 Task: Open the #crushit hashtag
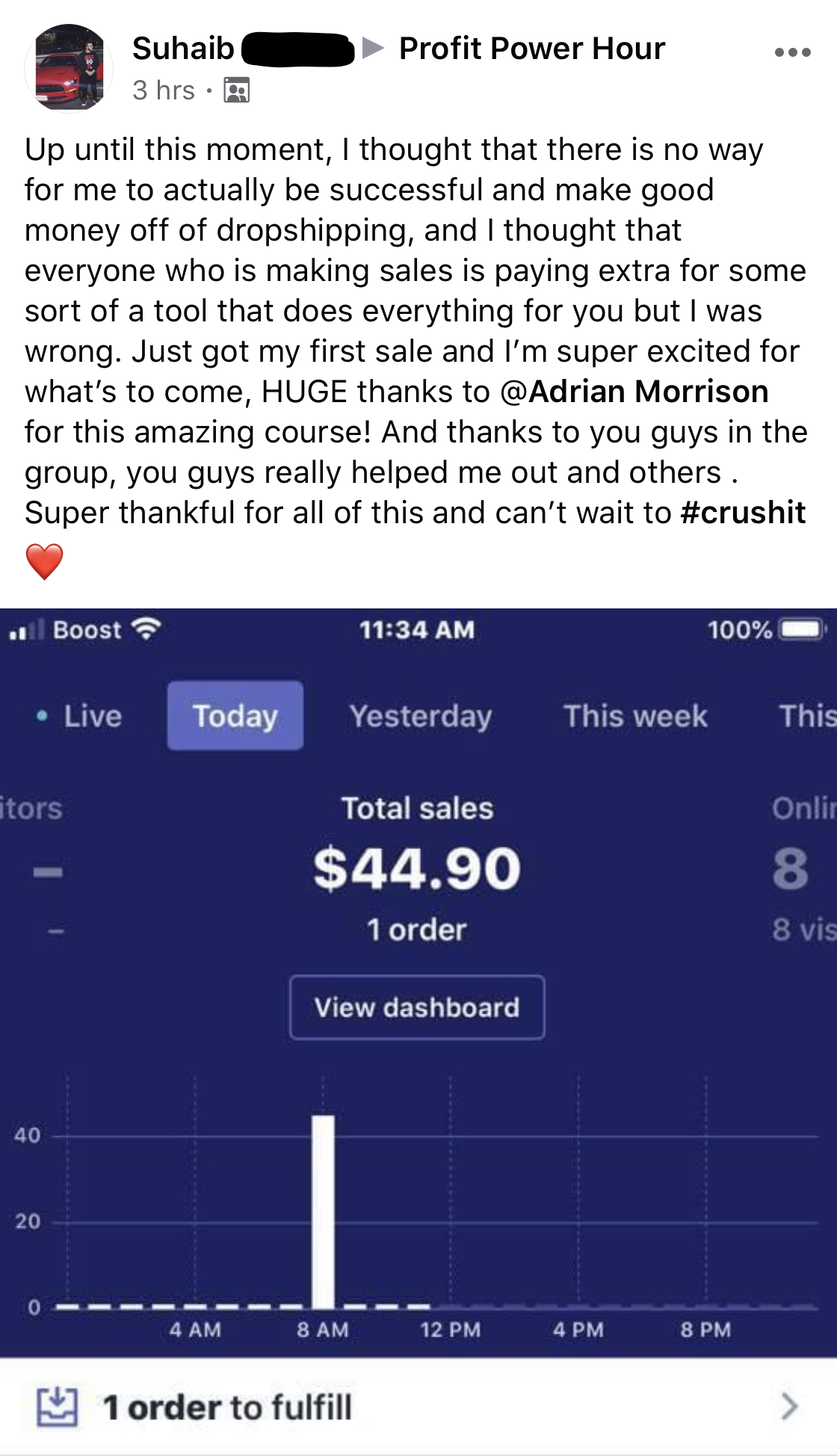743,513
